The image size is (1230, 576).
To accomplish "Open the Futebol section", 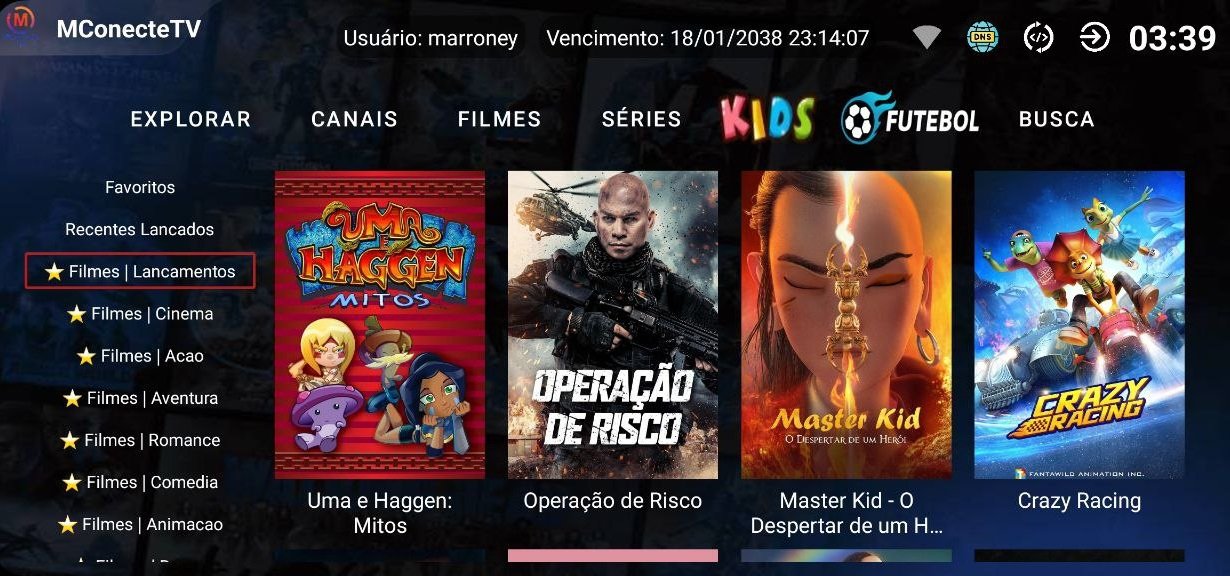I will [x=910, y=120].
